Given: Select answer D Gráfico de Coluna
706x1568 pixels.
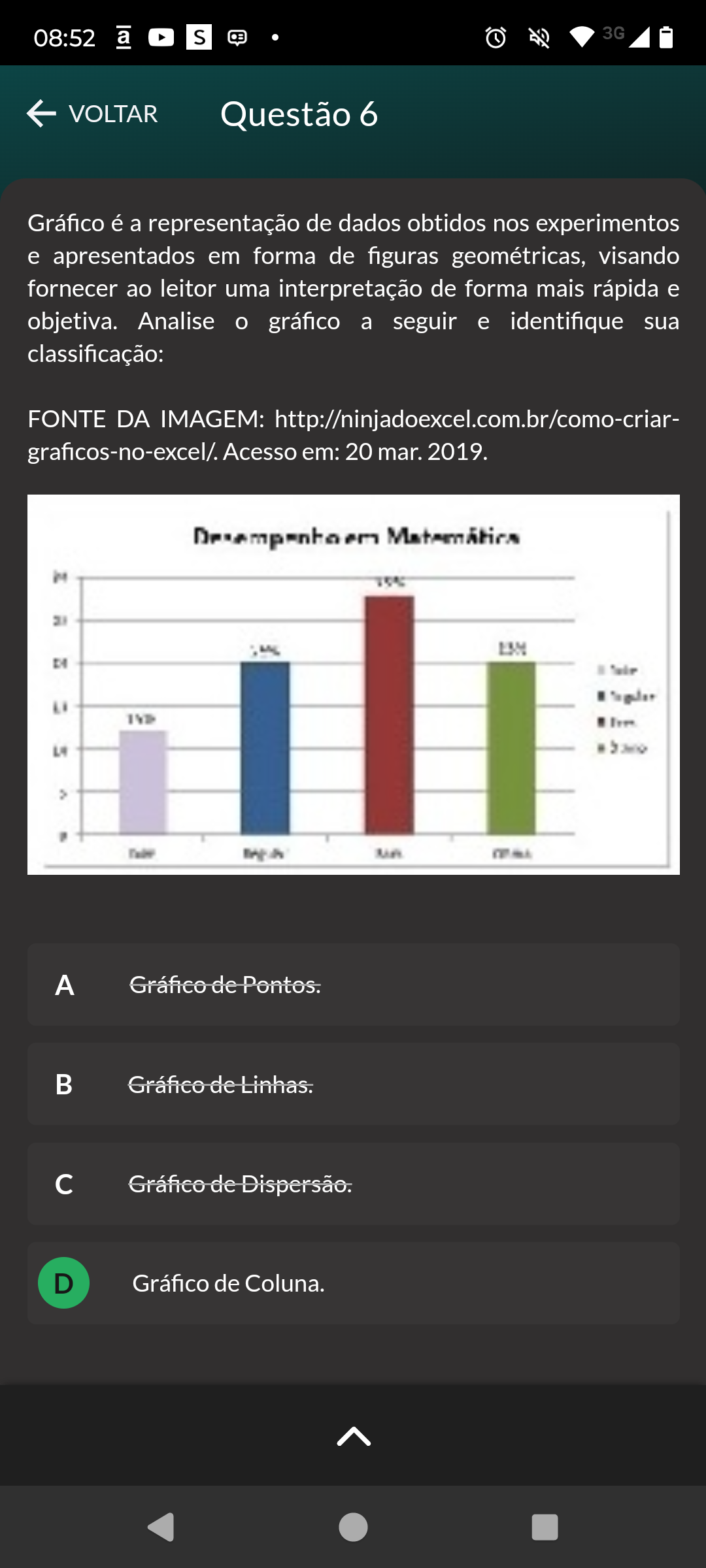Looking at the screenshot, I should point(353,1283).
